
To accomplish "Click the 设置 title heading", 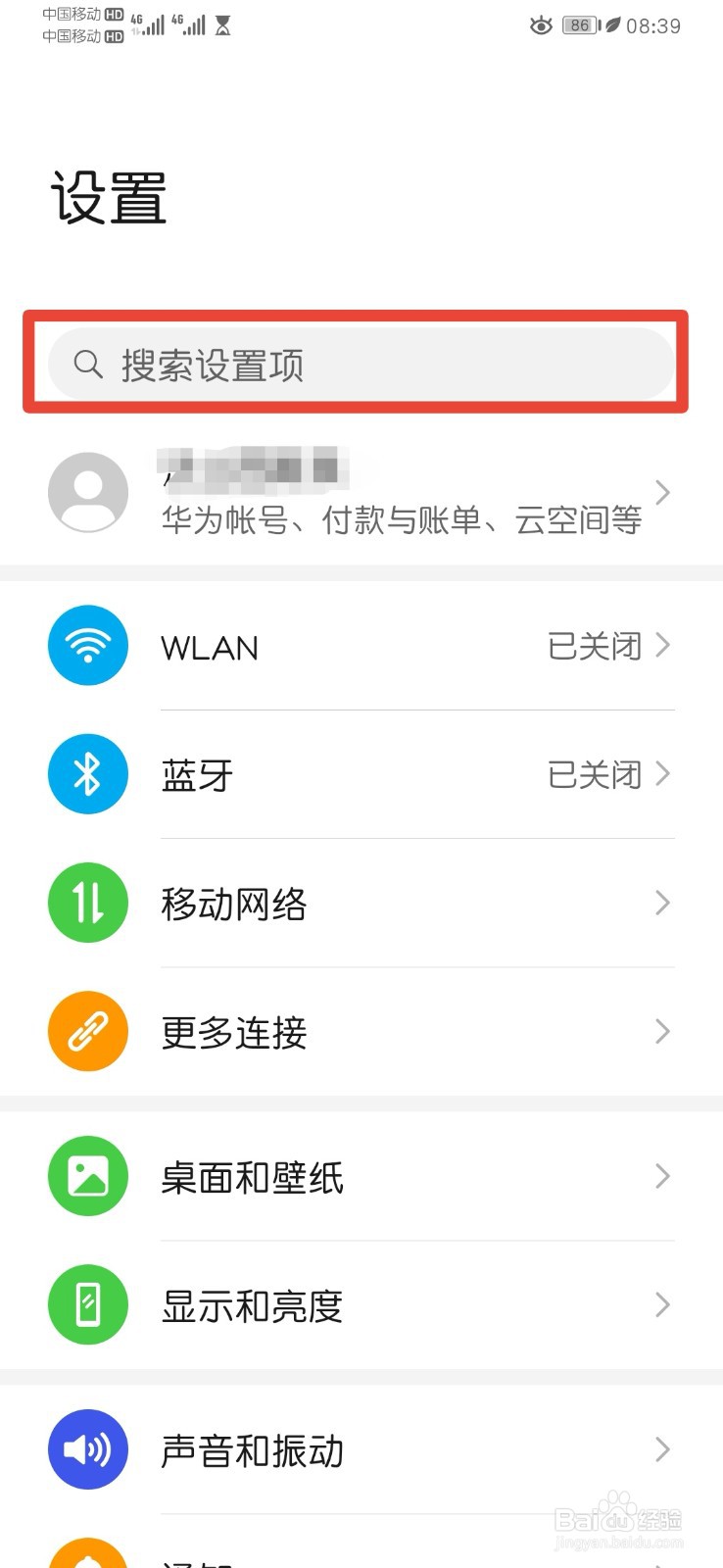I will (109, 195).
